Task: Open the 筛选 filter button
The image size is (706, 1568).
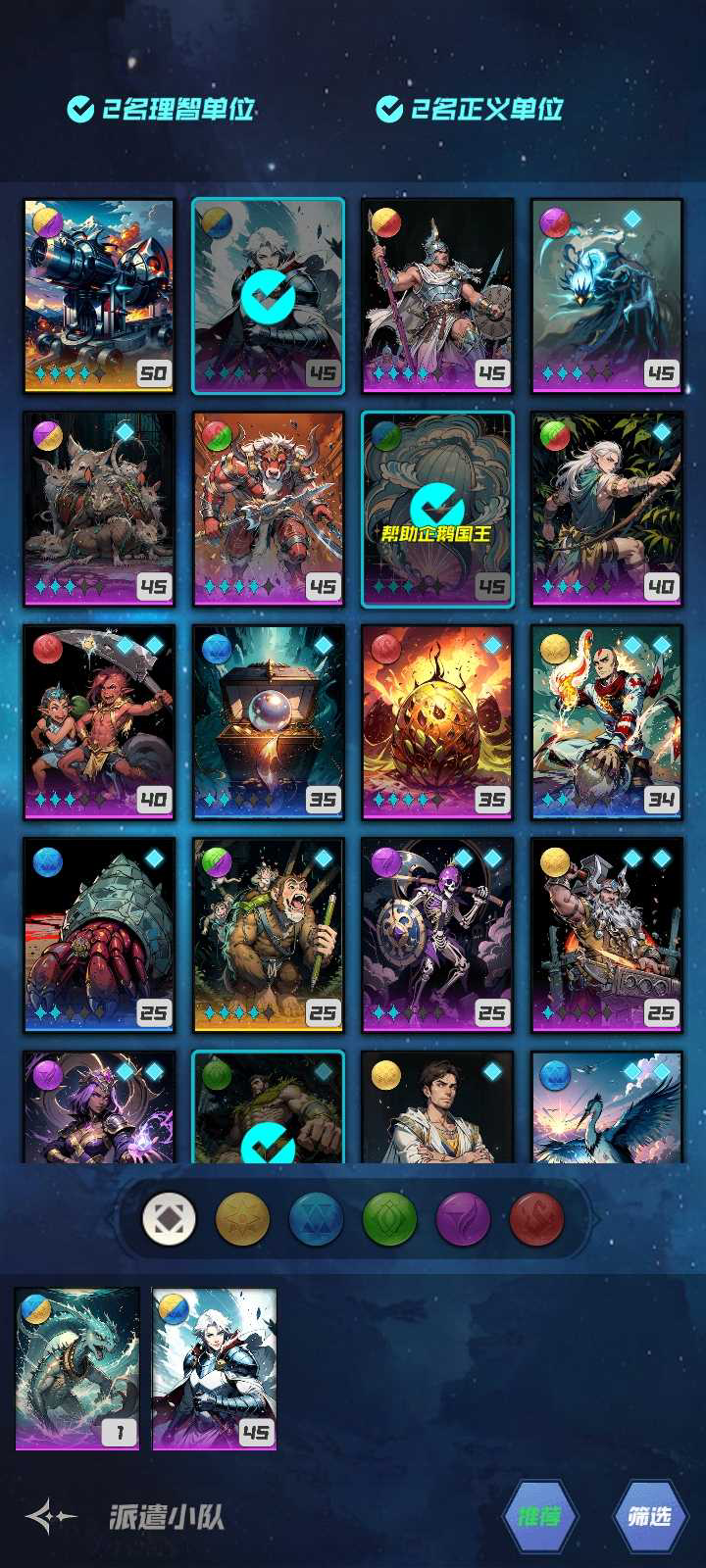Action: point(649,1516)
